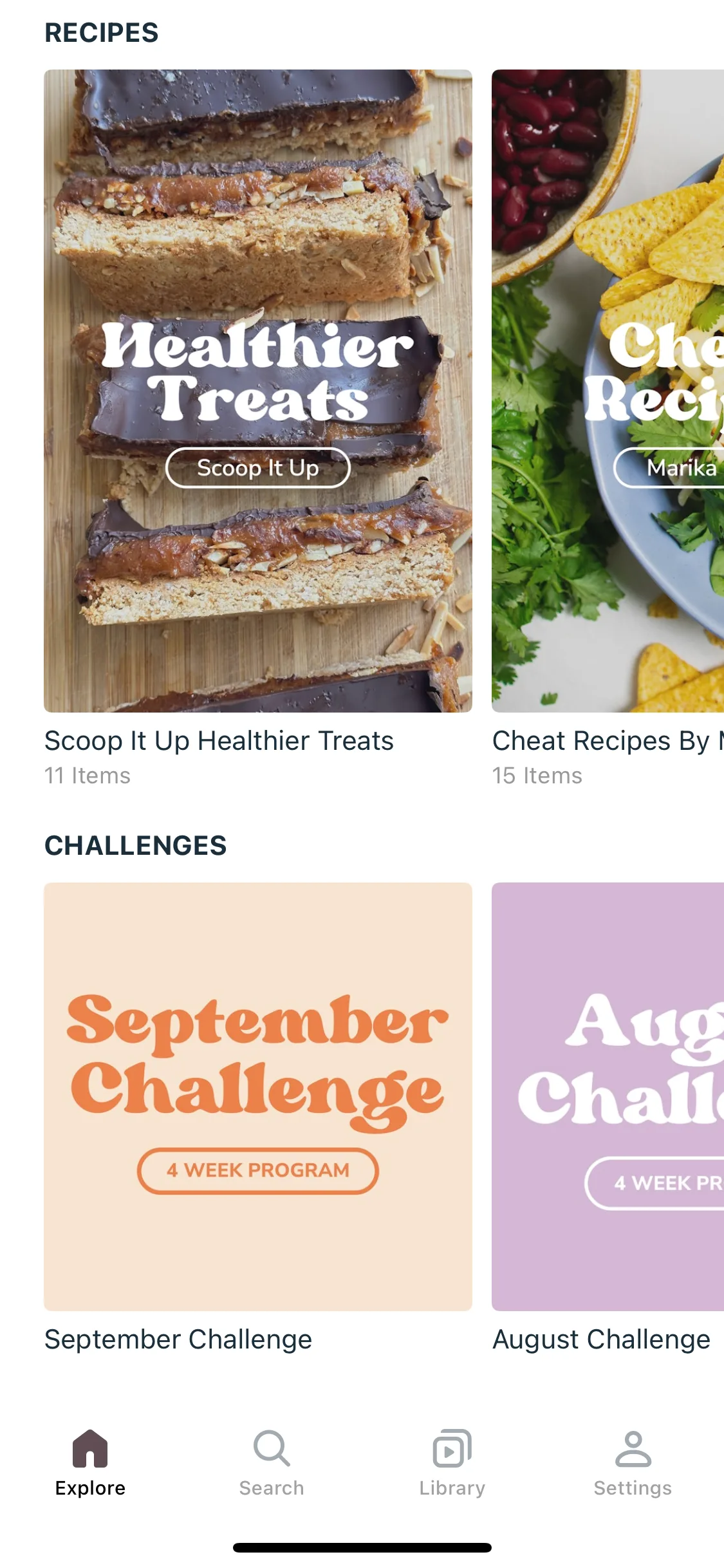
Task: Open the September Challenge program
Action: (257, 1096)
